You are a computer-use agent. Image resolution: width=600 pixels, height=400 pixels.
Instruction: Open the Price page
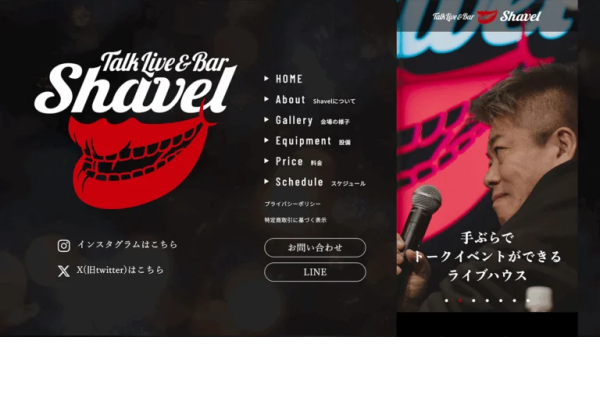(x=289, y=161)
